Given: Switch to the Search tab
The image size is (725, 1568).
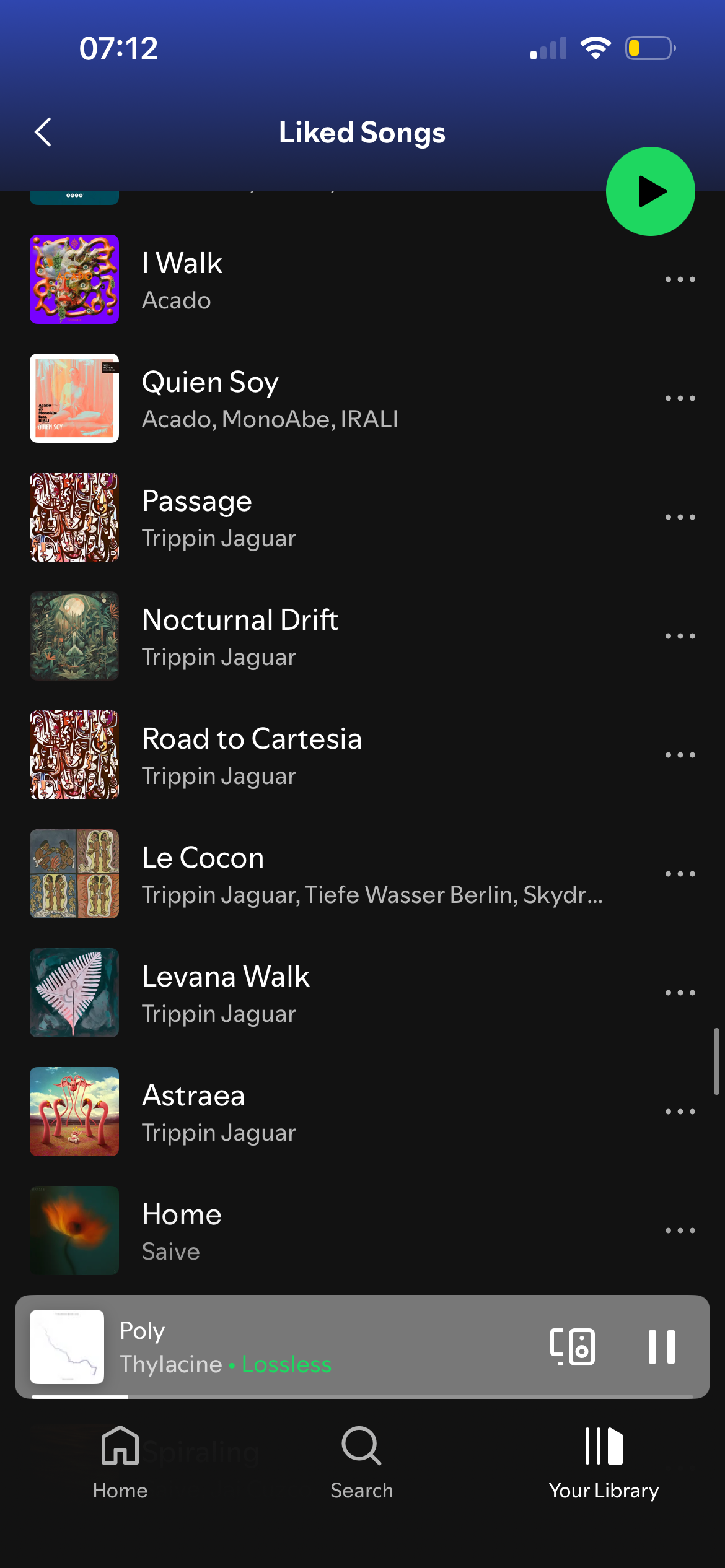Looking at the screenshot, I should coord(362,1461).
